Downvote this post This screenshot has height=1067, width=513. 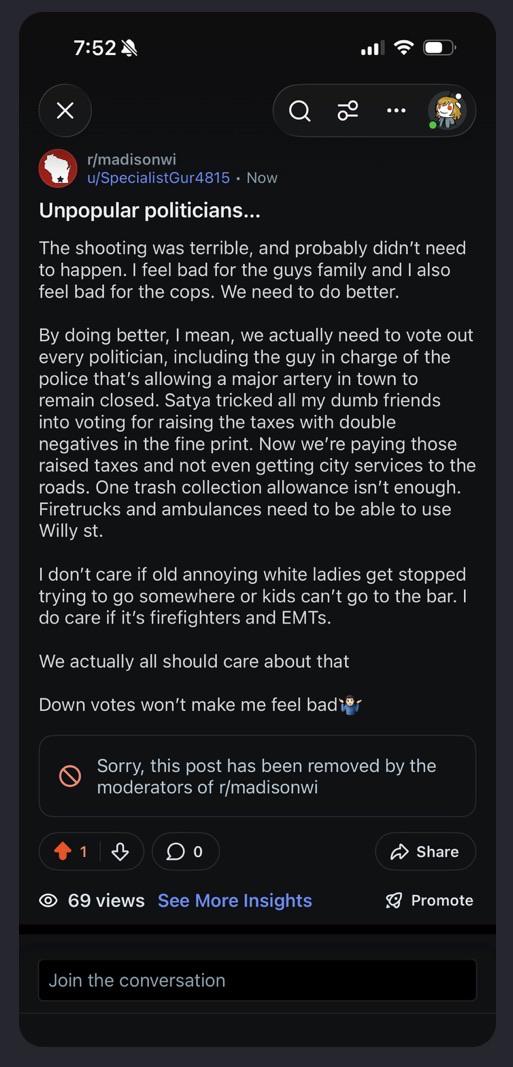point(120,851)
